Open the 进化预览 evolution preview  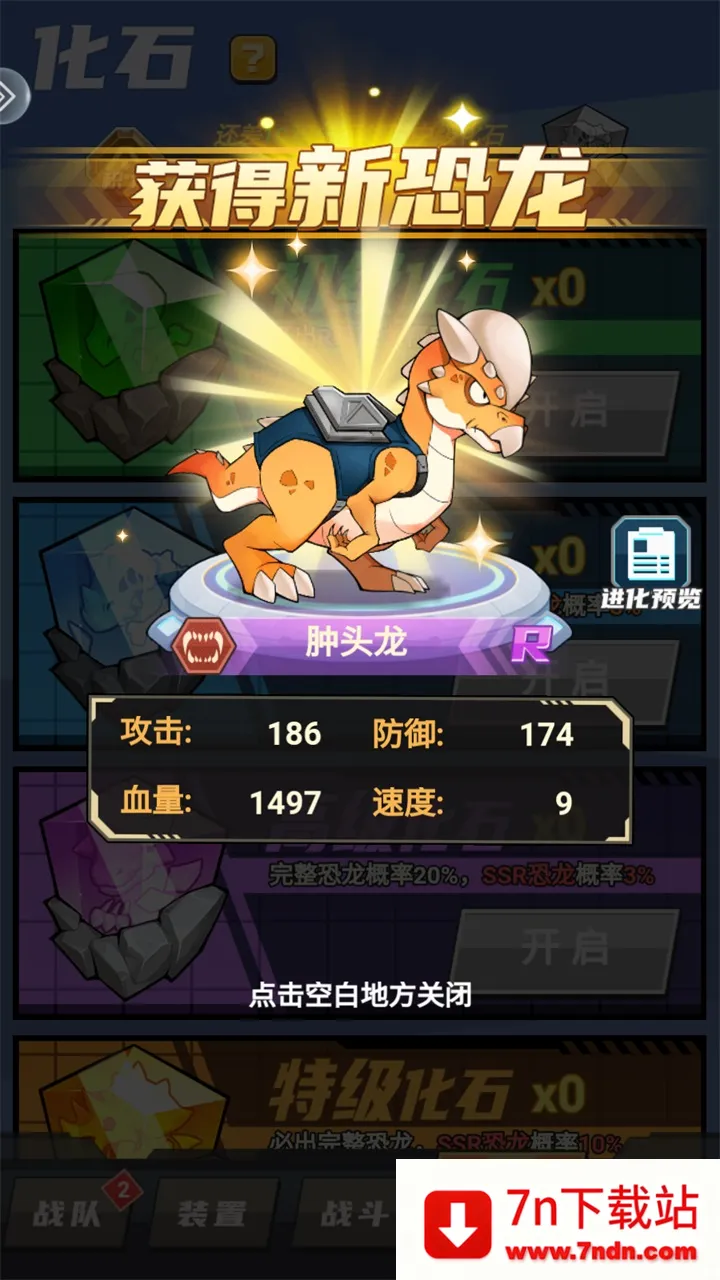point(651,562)
